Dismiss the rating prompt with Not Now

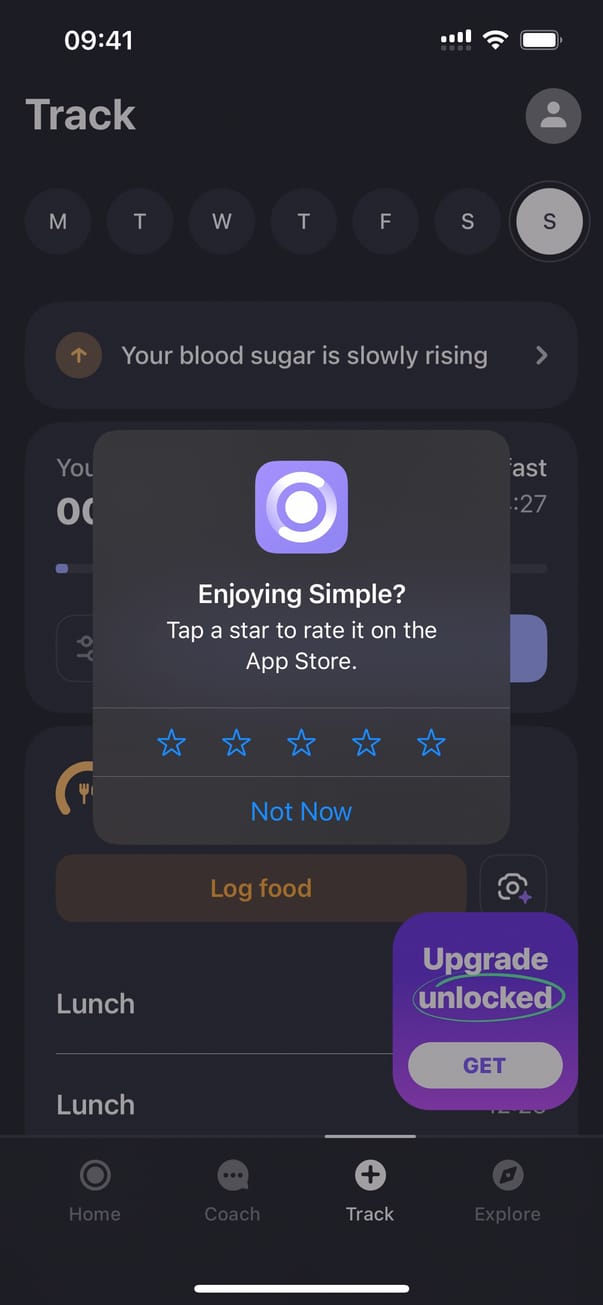(x=301, y=811)
